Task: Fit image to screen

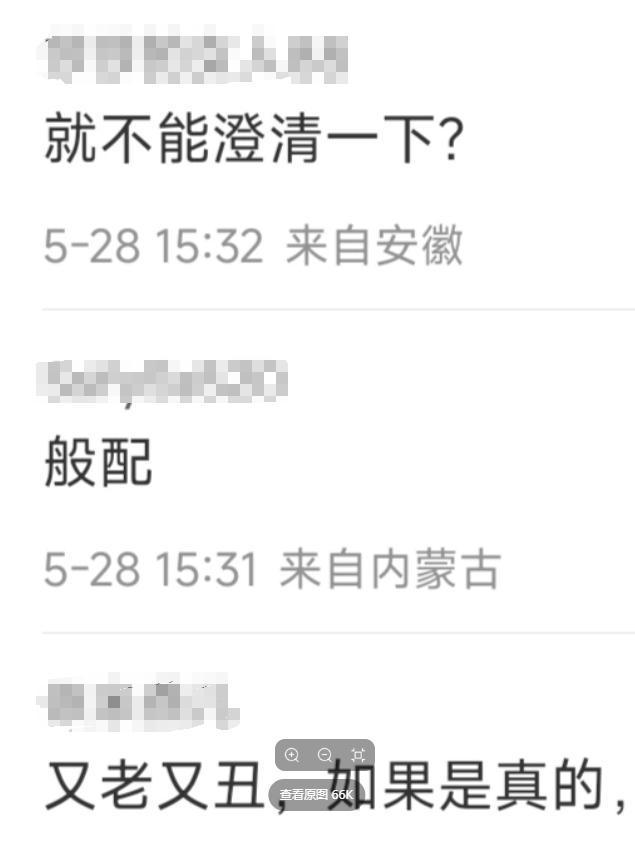Action: 358,755
